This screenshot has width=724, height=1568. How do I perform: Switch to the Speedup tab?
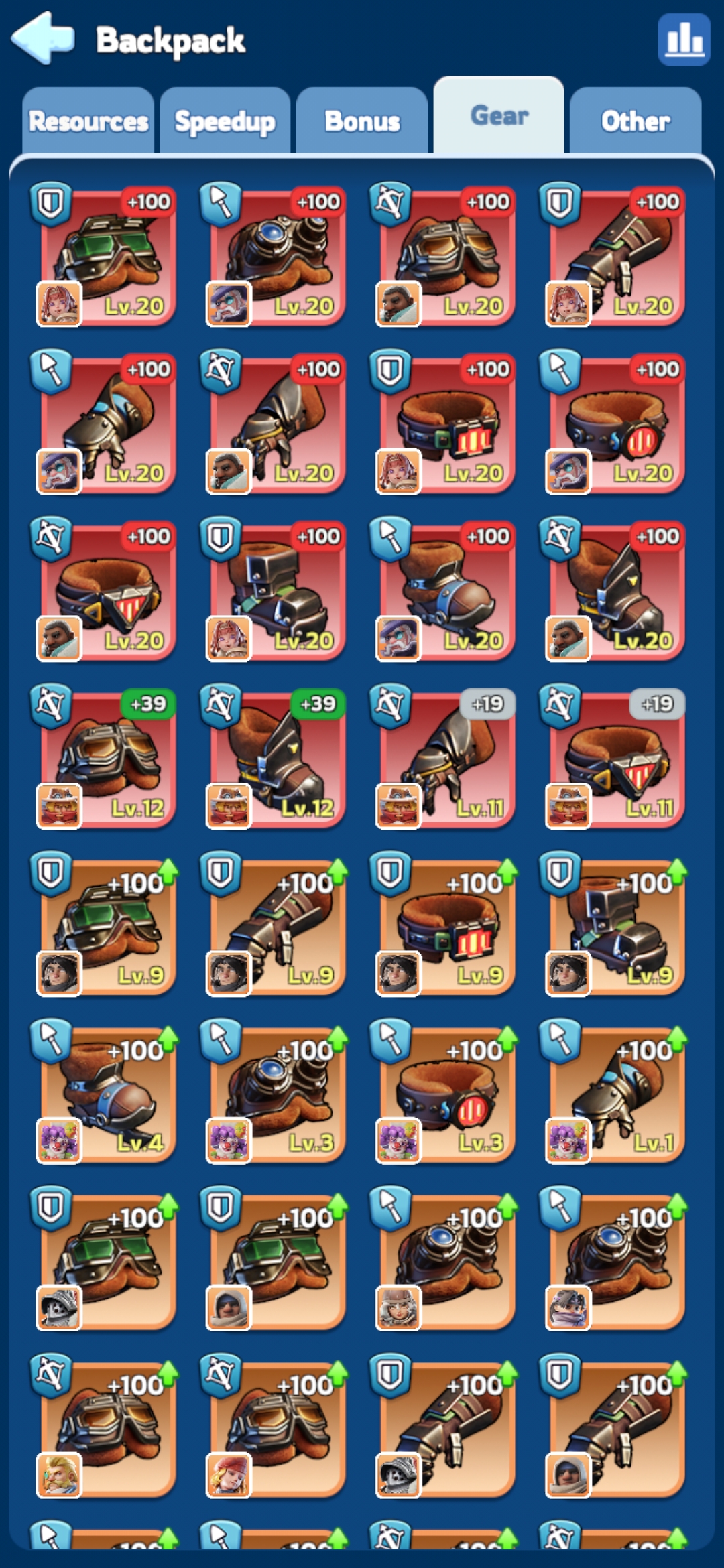[x=225, y=121]
